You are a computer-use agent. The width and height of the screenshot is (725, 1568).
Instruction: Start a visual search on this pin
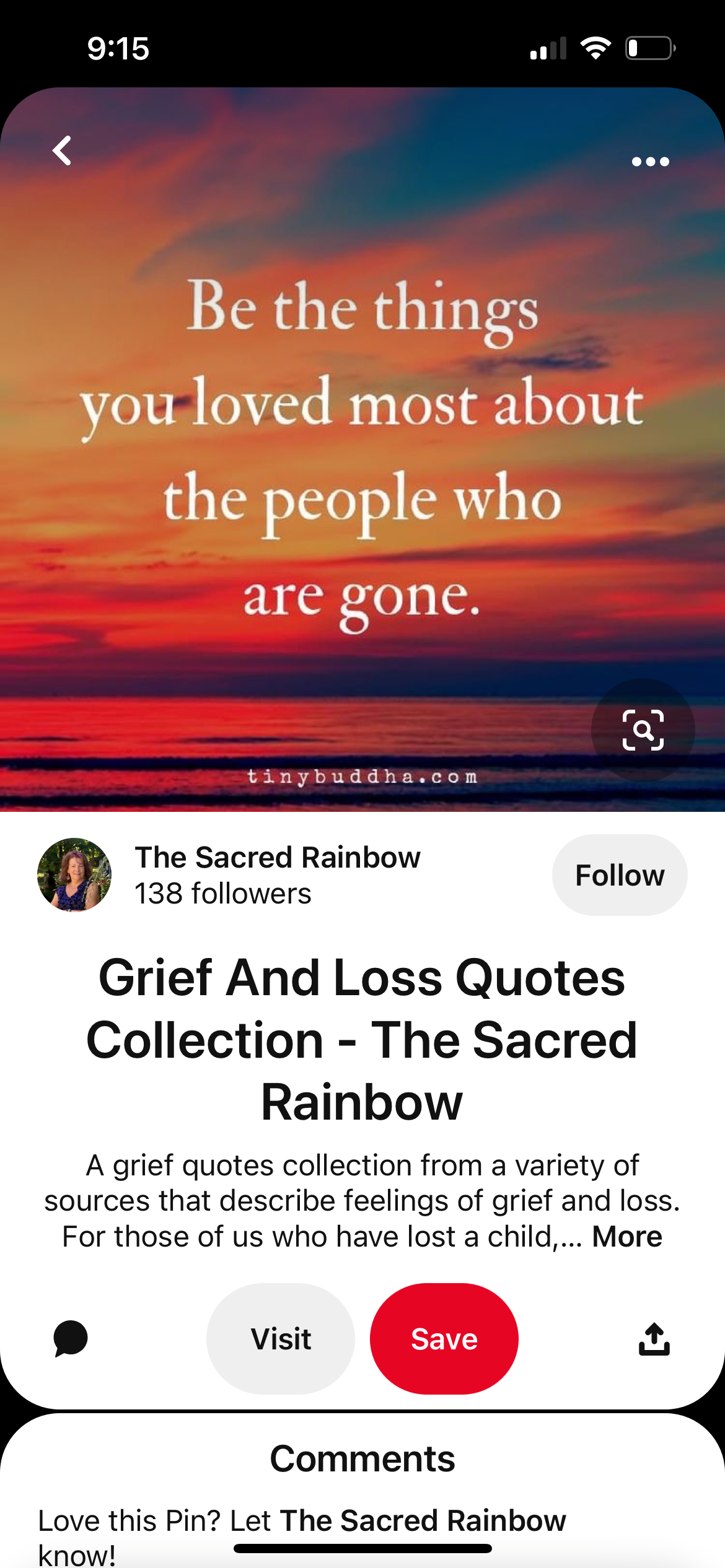pyautogui.click(x=643, y=730)
